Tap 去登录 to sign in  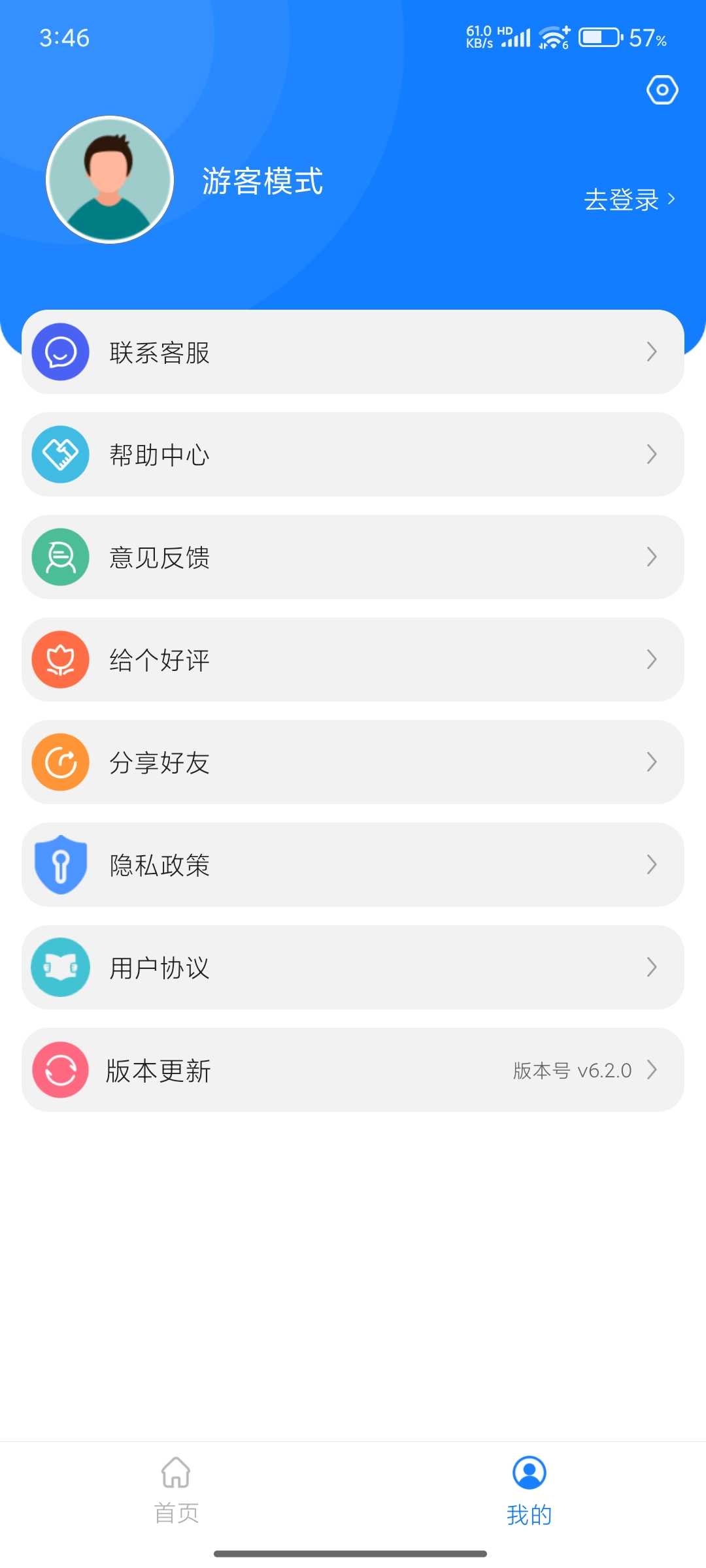coord(628,199)
